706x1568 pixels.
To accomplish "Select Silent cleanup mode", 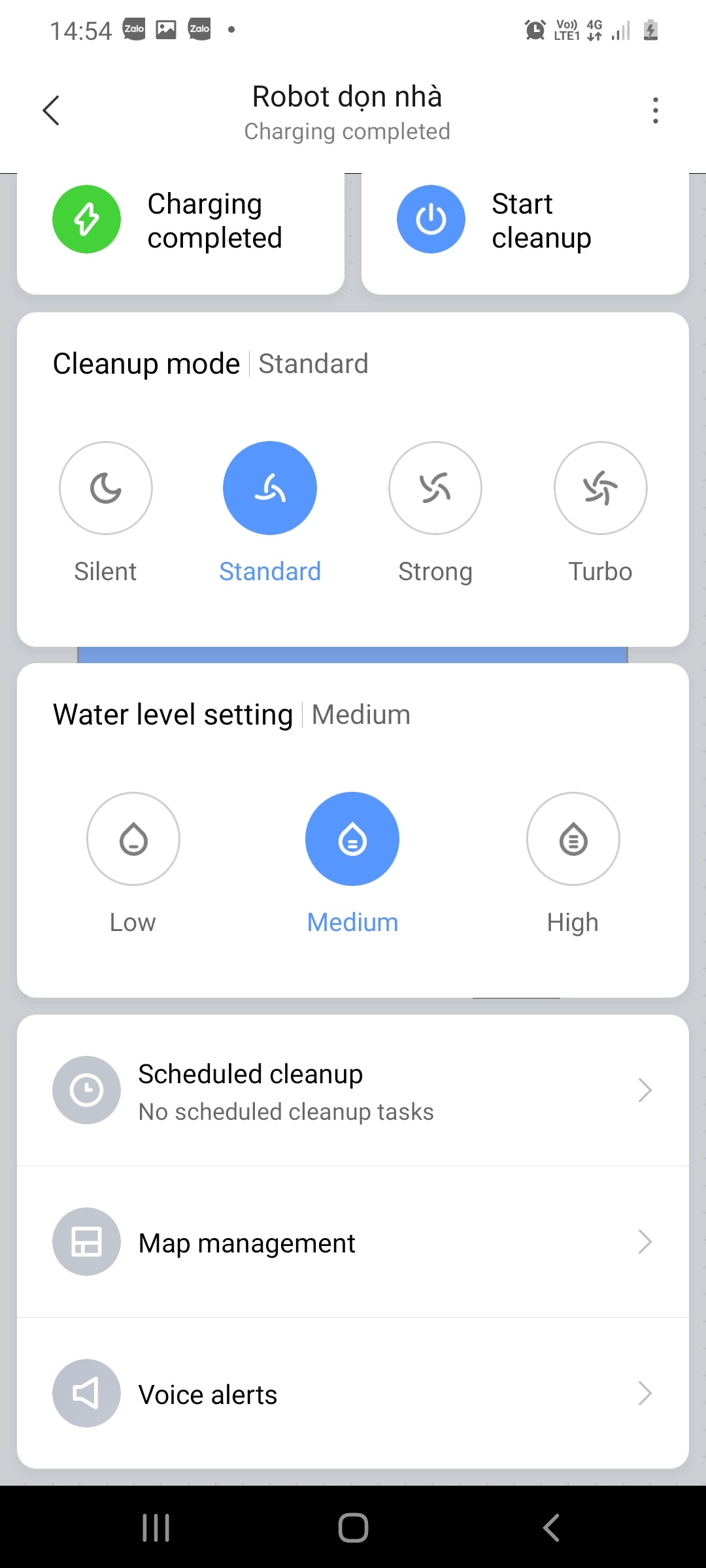I will [106, 488].
